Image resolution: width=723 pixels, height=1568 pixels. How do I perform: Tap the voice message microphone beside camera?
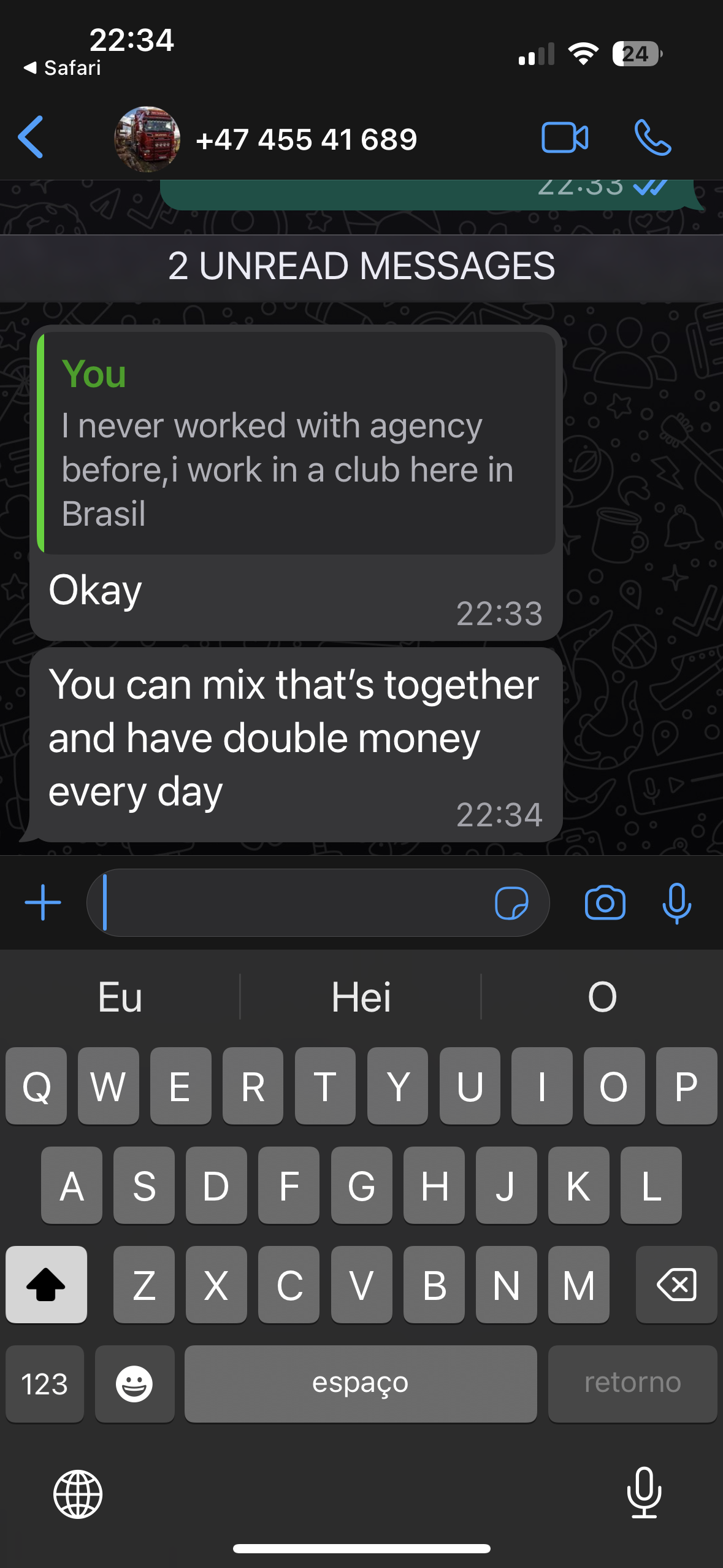677,903
